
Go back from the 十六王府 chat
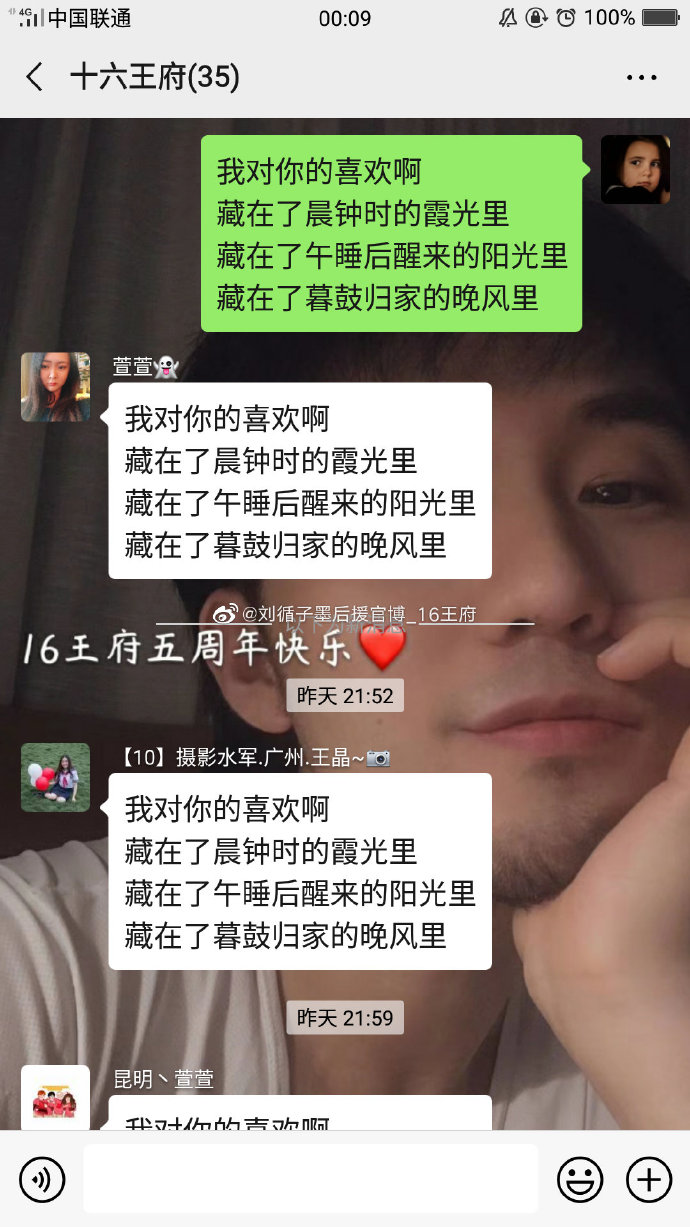[35, 77]
